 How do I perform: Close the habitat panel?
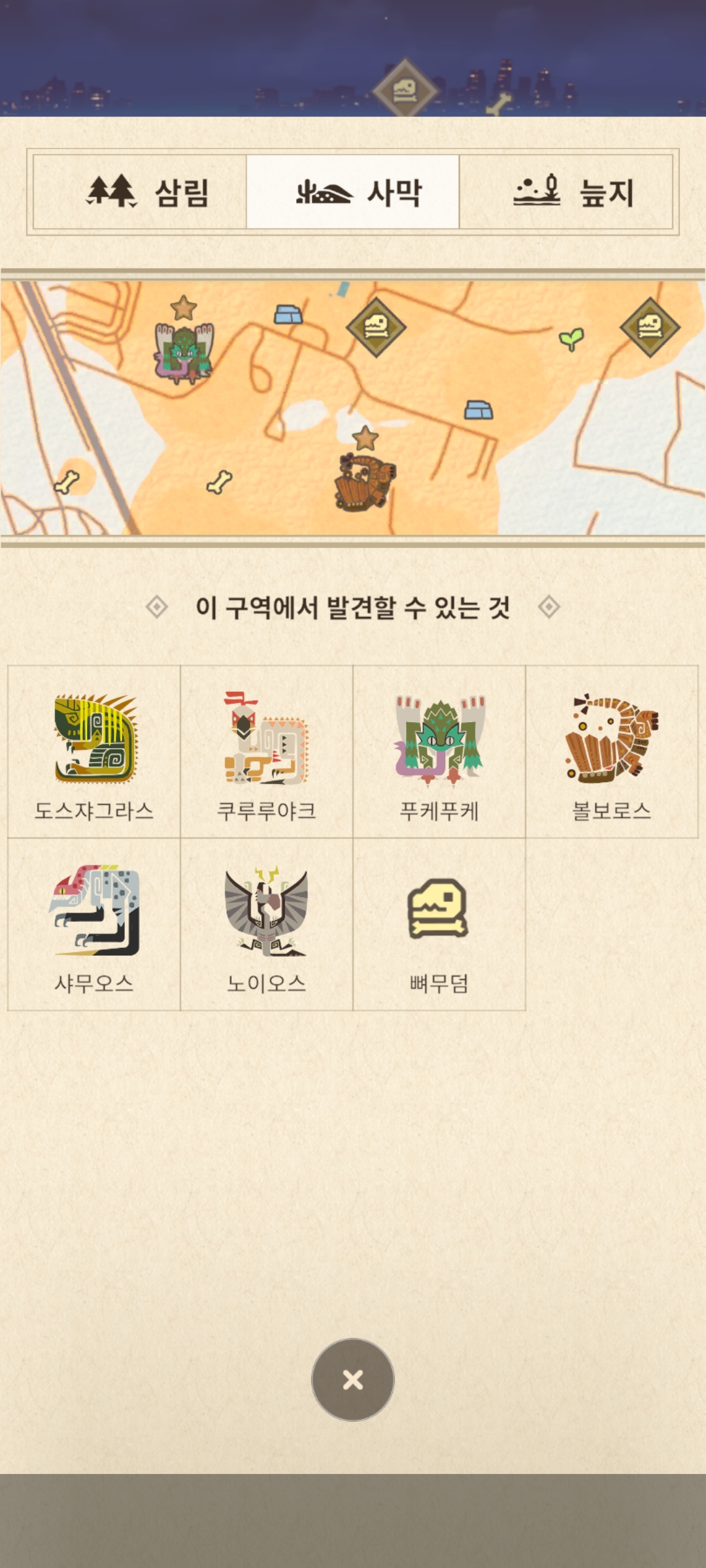coord(353,1380)
